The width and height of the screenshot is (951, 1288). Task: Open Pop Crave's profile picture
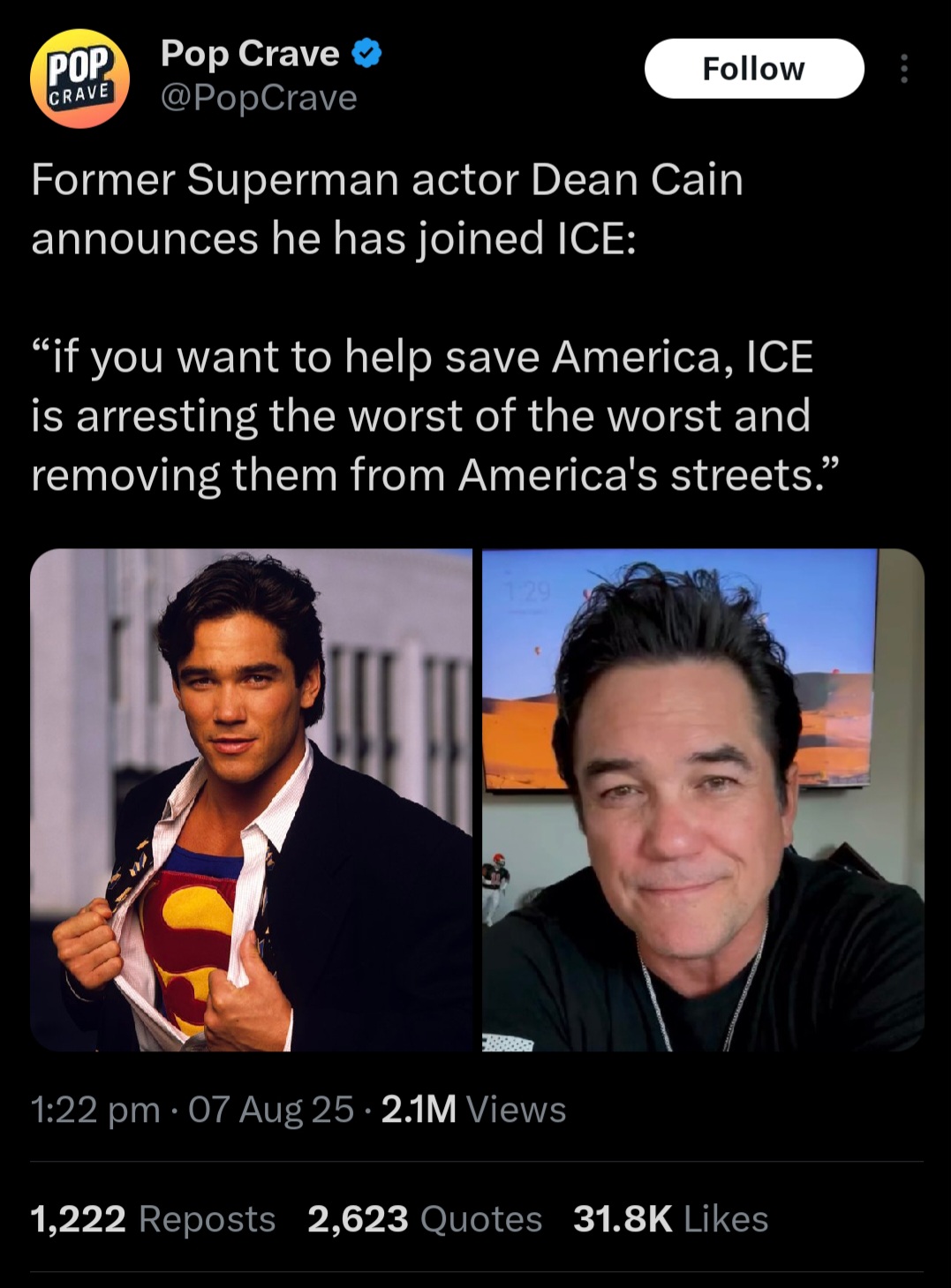(x=79, y=79)
